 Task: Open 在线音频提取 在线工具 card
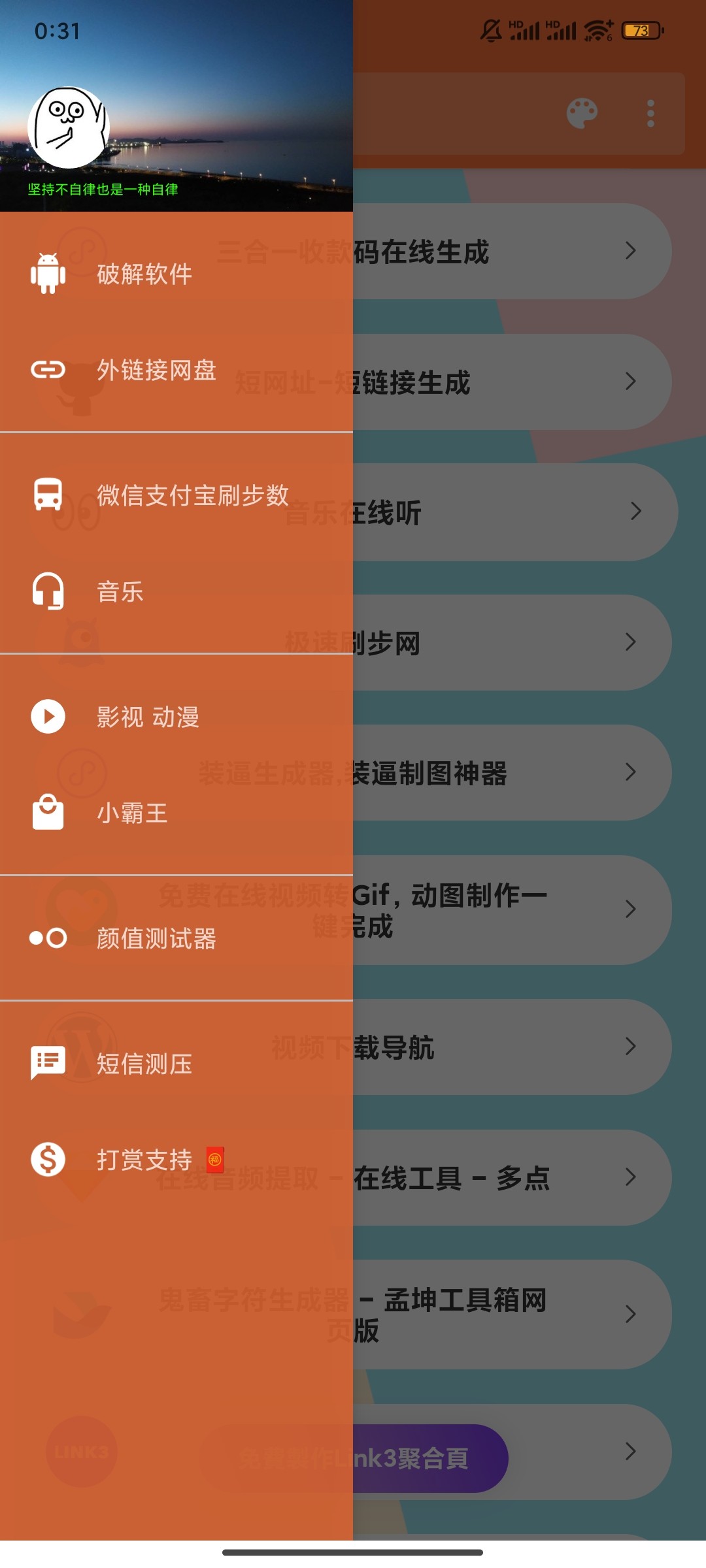click(510, 1178)
